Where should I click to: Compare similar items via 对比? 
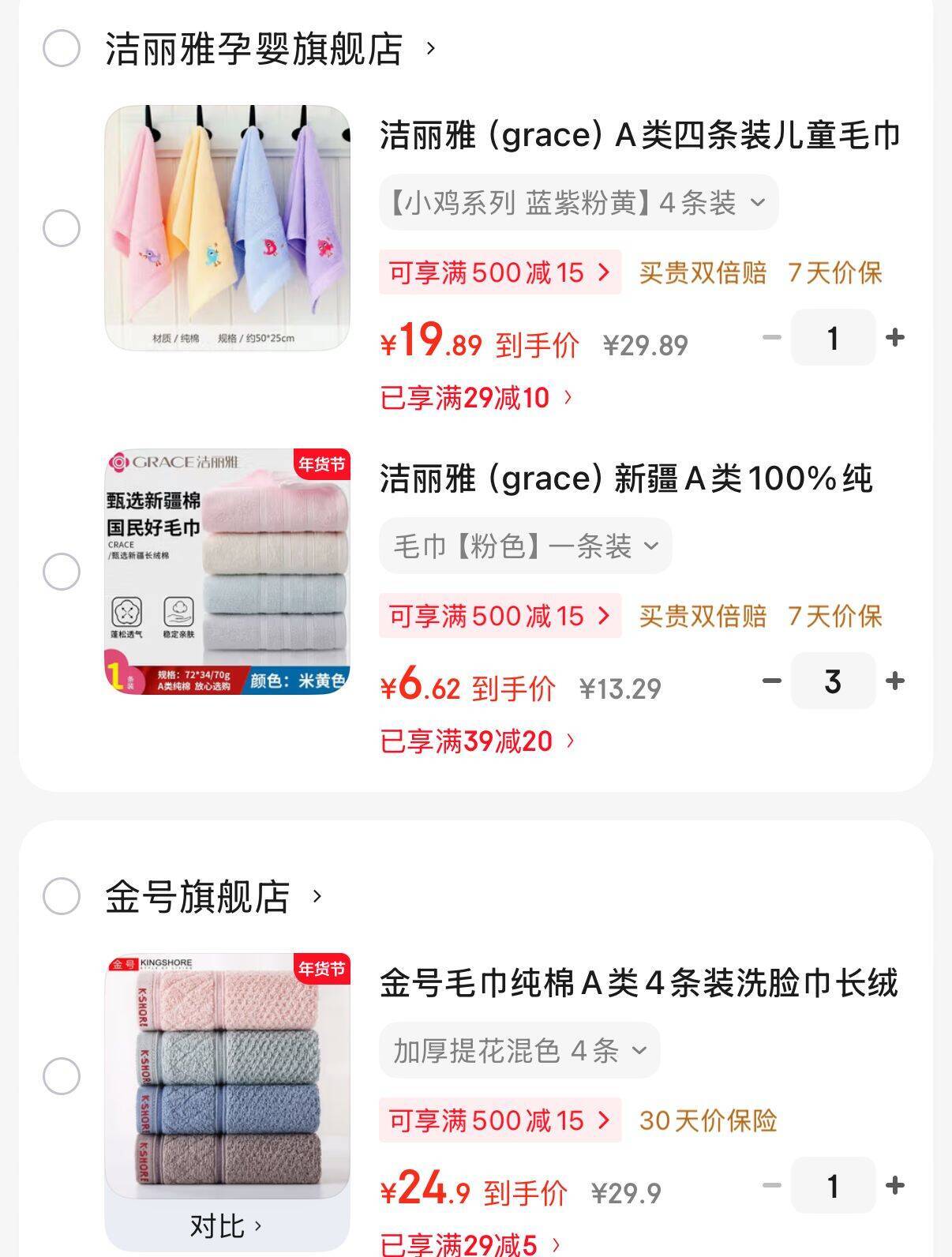[x=226, y=1226]
